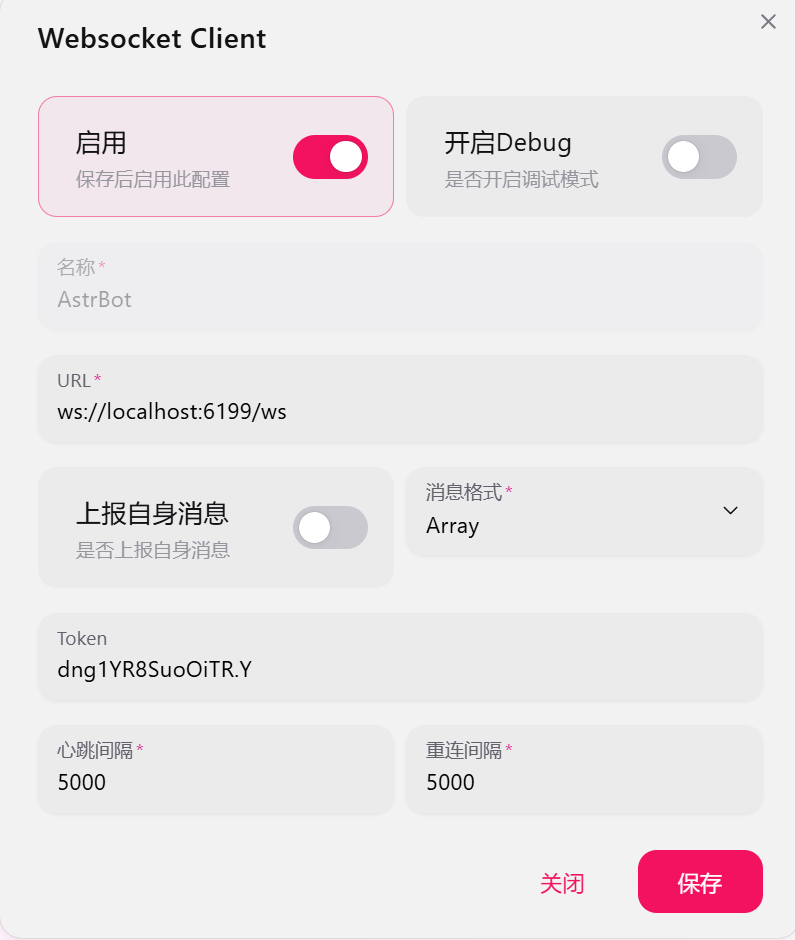Toggle off the 启用 switch

point(330,157)
